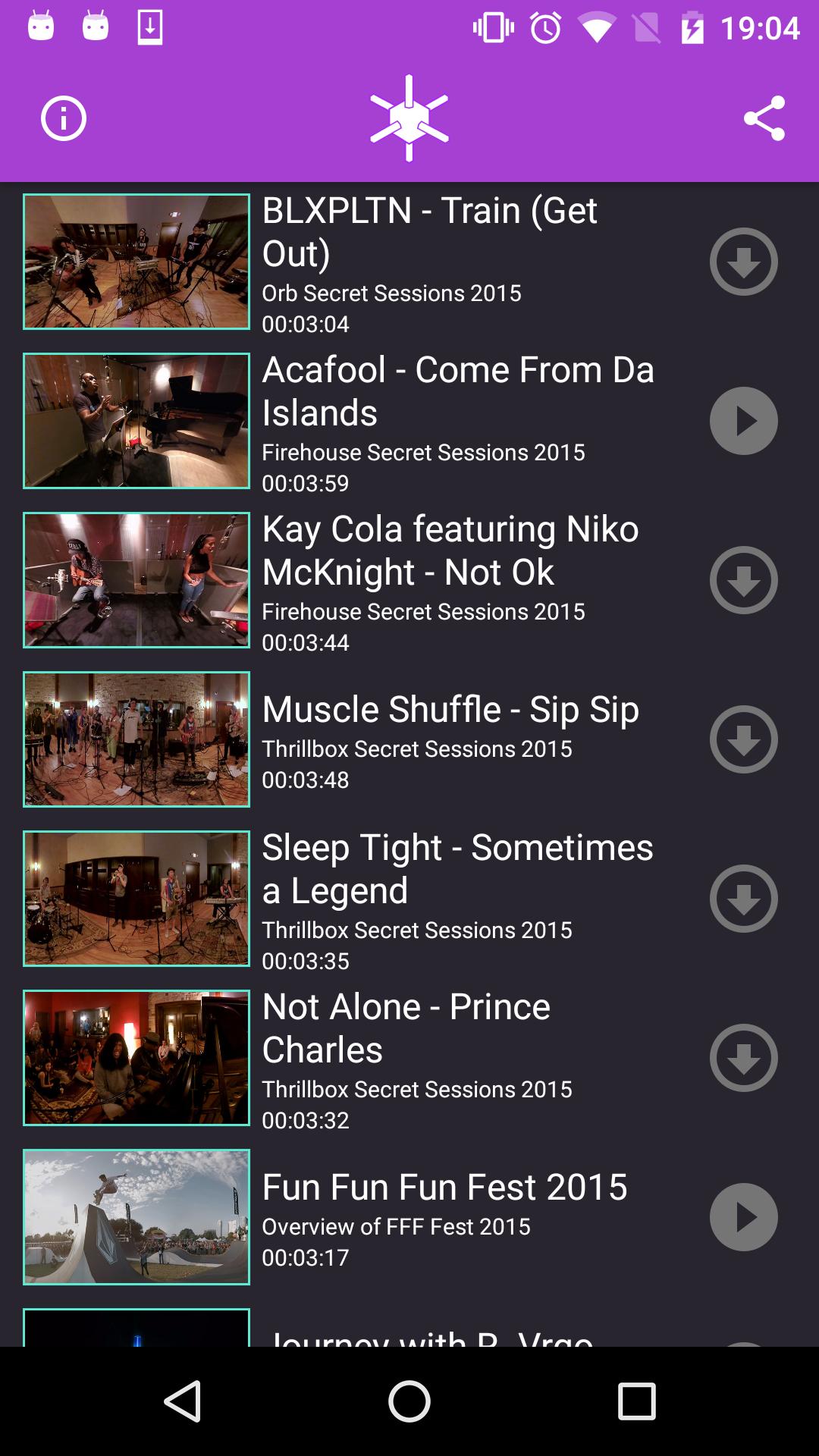Go back with the system back button

183,1401
